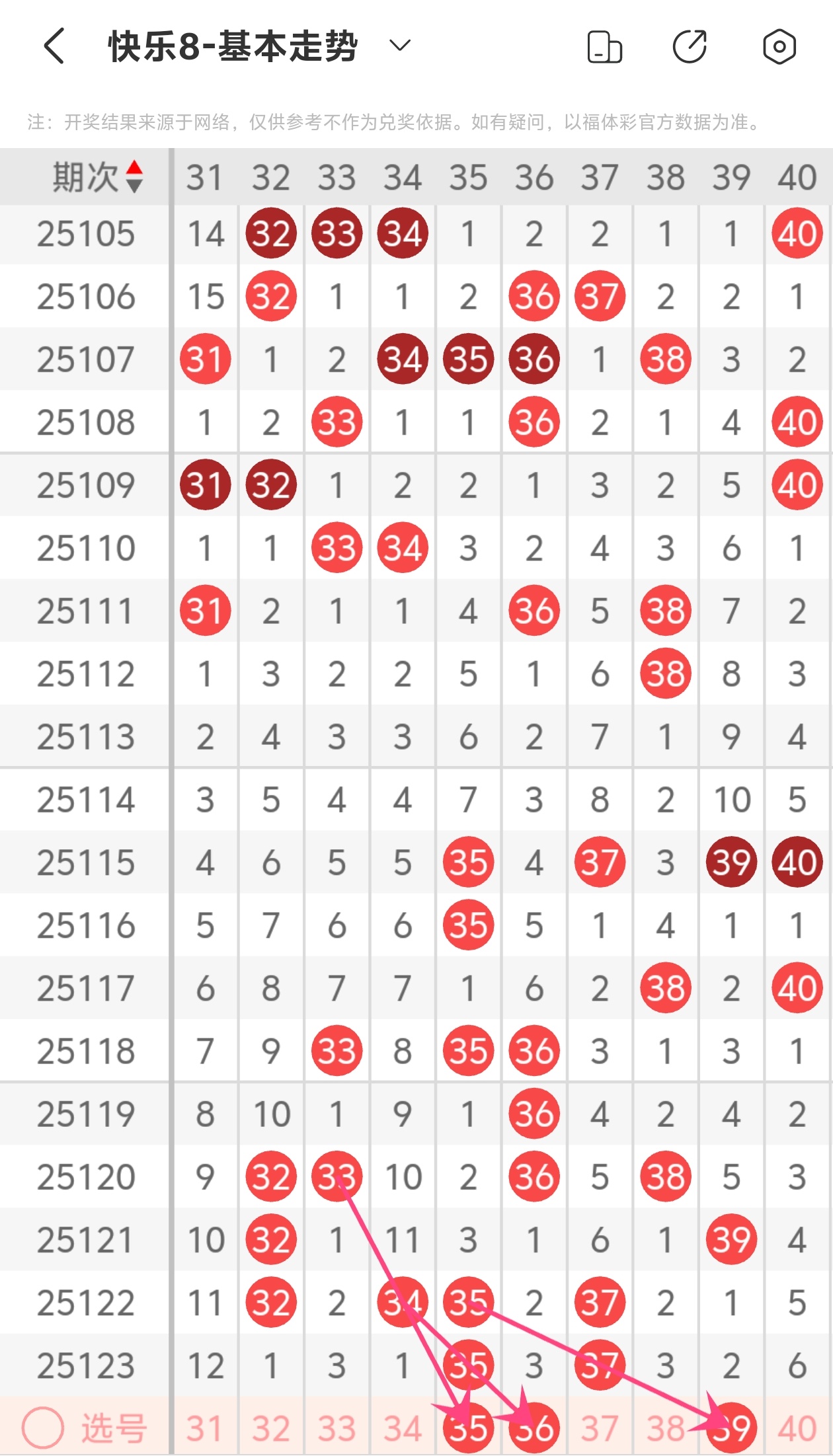Tap the screen orientation icon in the header
The height and width of the screenshot is (1456, 833).
coord(604,47)
